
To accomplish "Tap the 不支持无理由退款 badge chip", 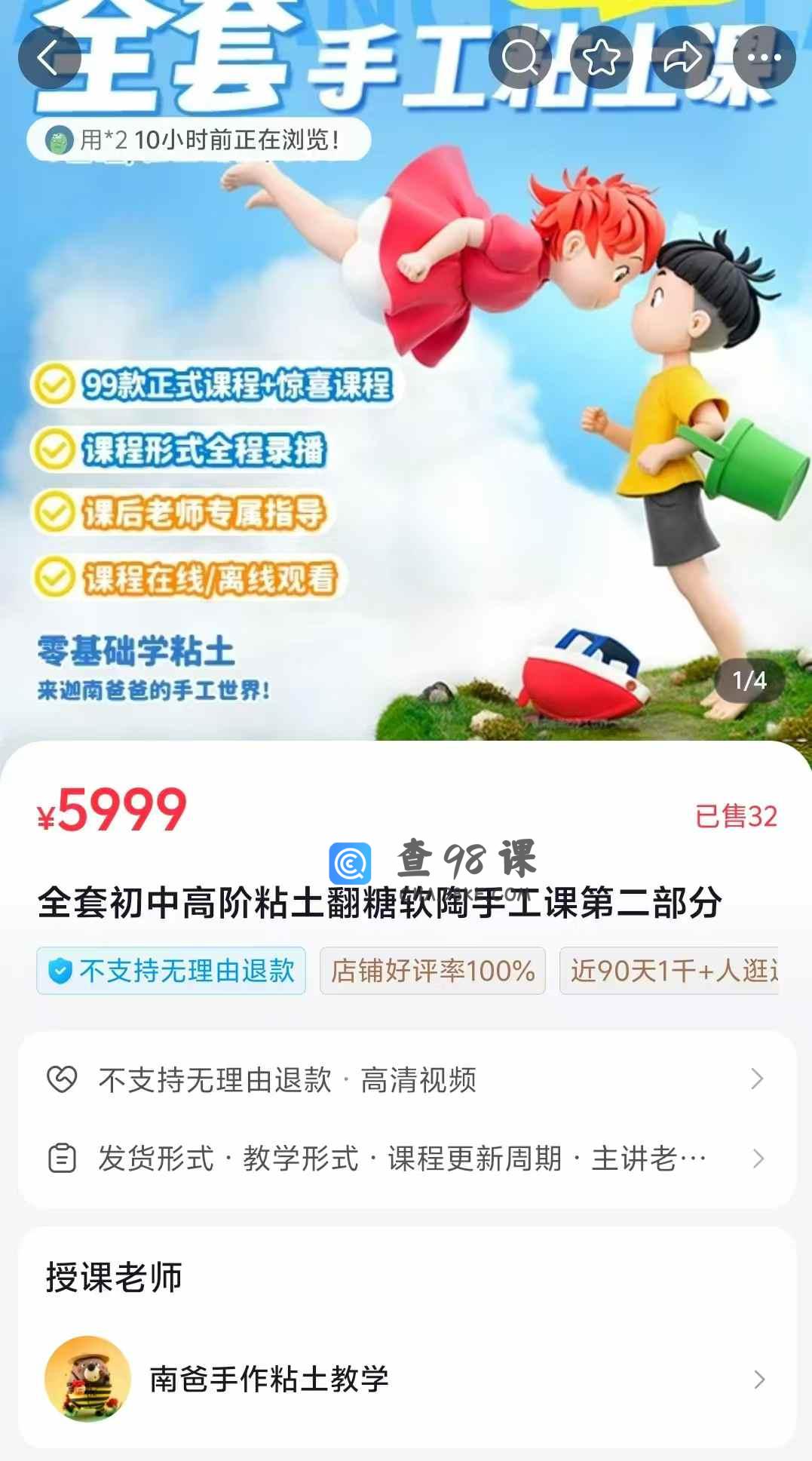I will point(171,971).
